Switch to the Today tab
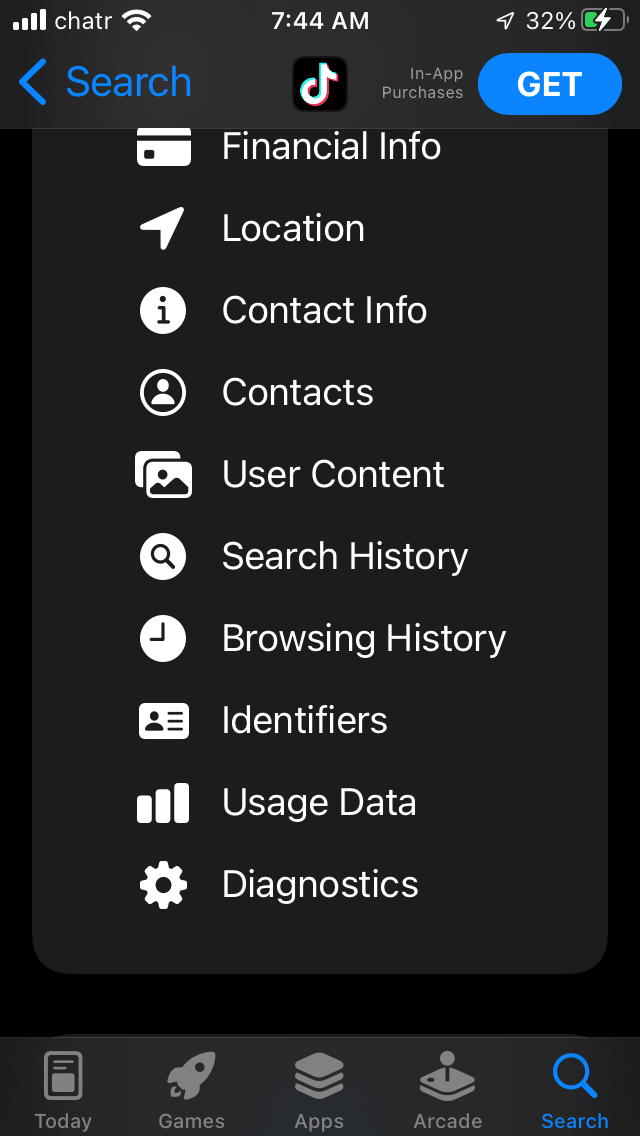The height and width of the screenshot is (1136, 640). click(63, 1090)
